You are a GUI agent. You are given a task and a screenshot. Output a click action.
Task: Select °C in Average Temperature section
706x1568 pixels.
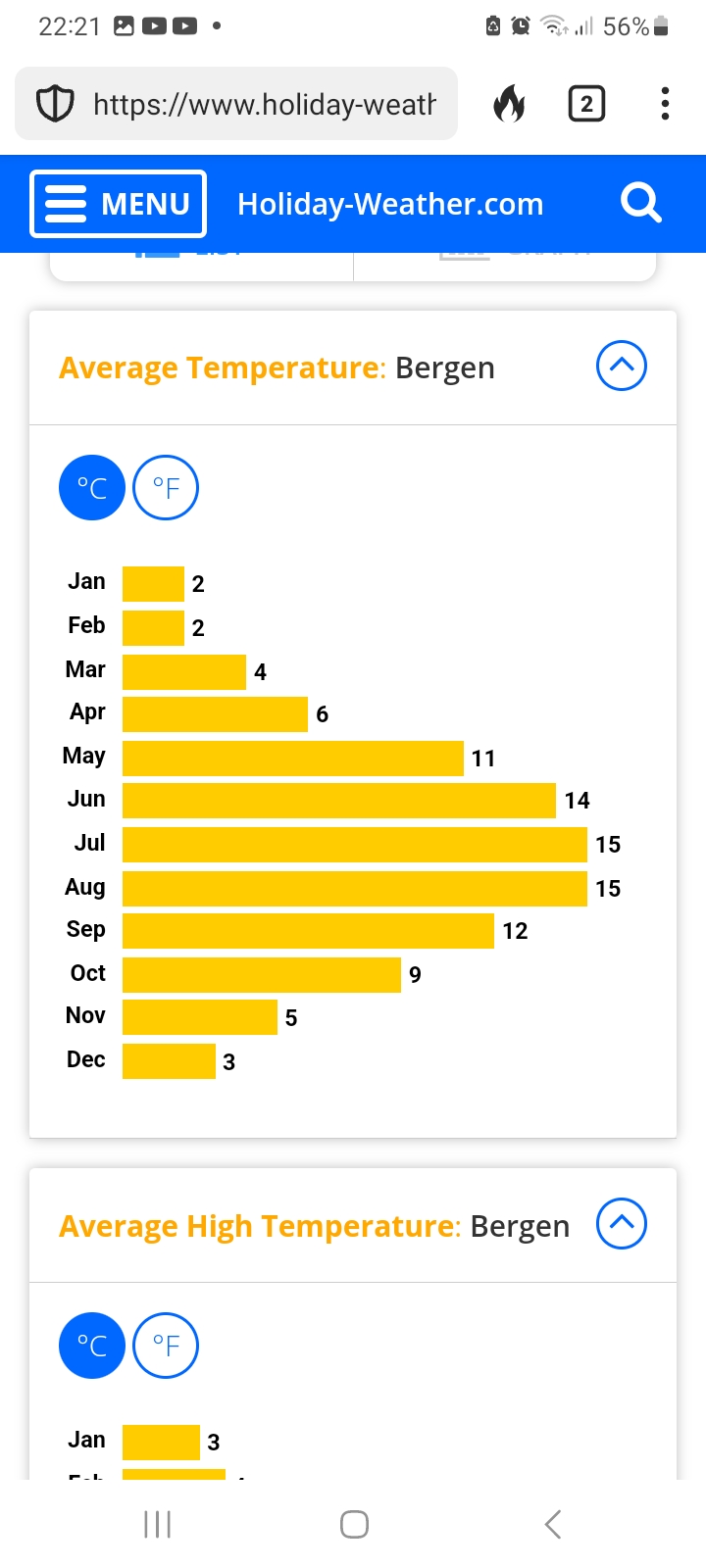point(92,487)
